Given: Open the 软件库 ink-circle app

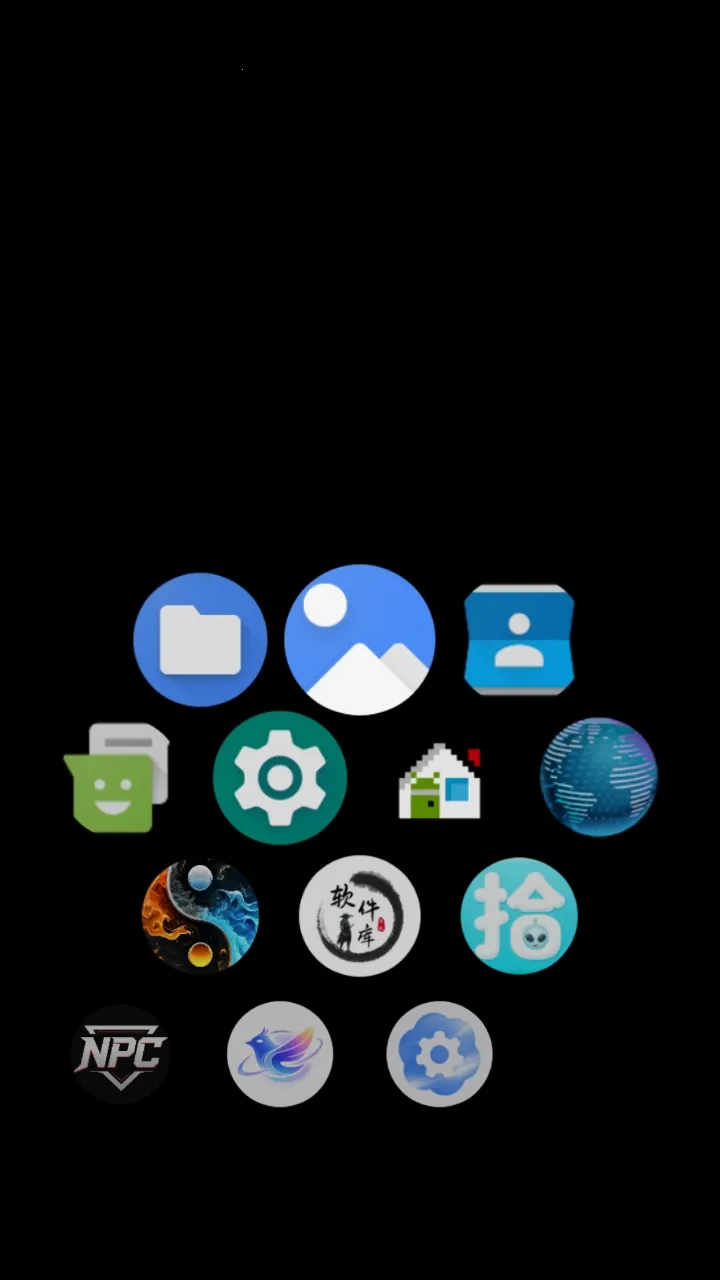Looking at the screenshot, I should click(360, 916).
